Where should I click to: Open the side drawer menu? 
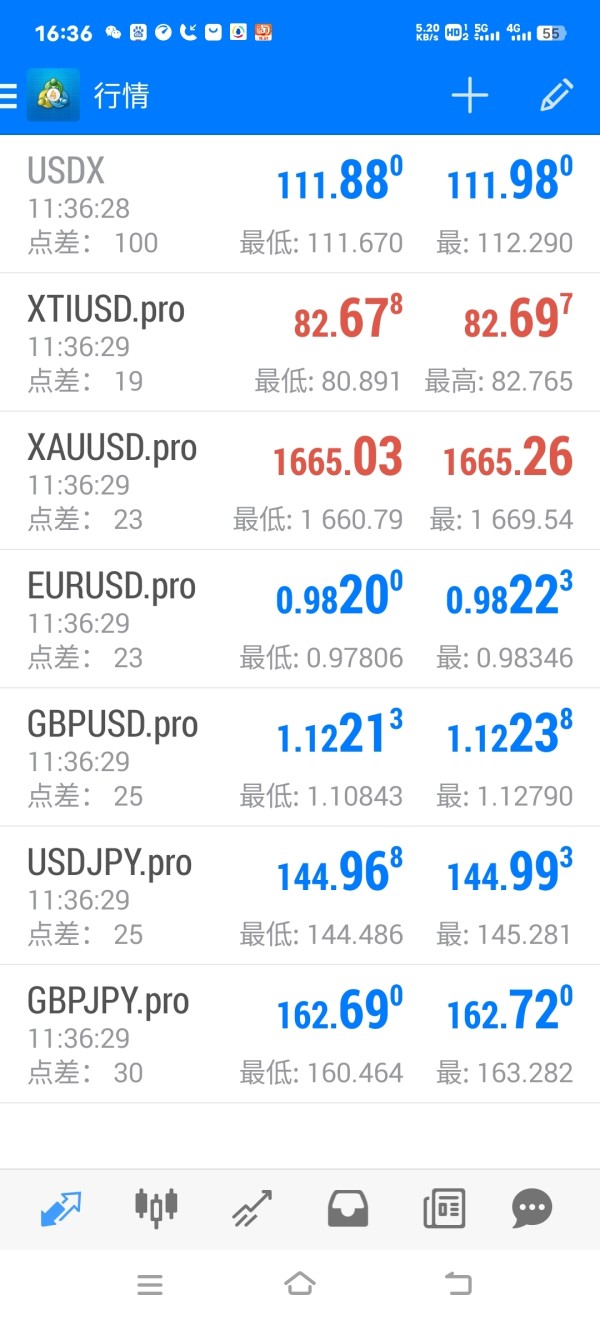(x=10, y=96)
